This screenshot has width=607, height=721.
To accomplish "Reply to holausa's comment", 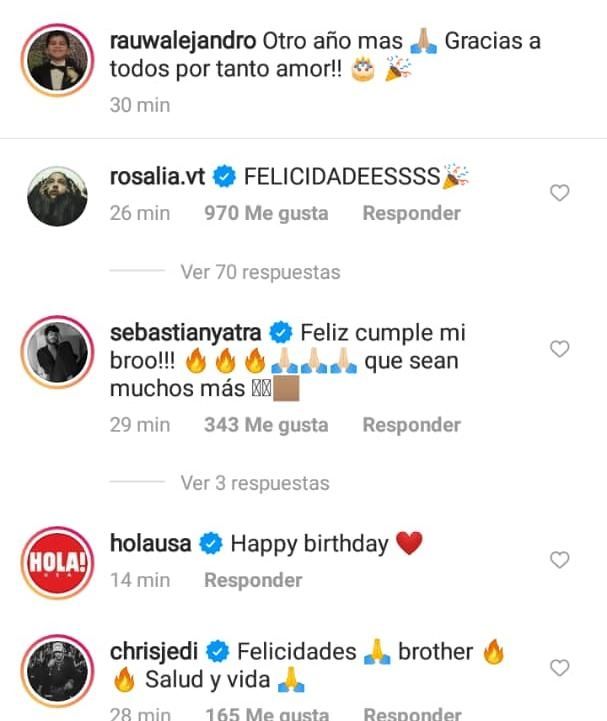I will (253, 580).
